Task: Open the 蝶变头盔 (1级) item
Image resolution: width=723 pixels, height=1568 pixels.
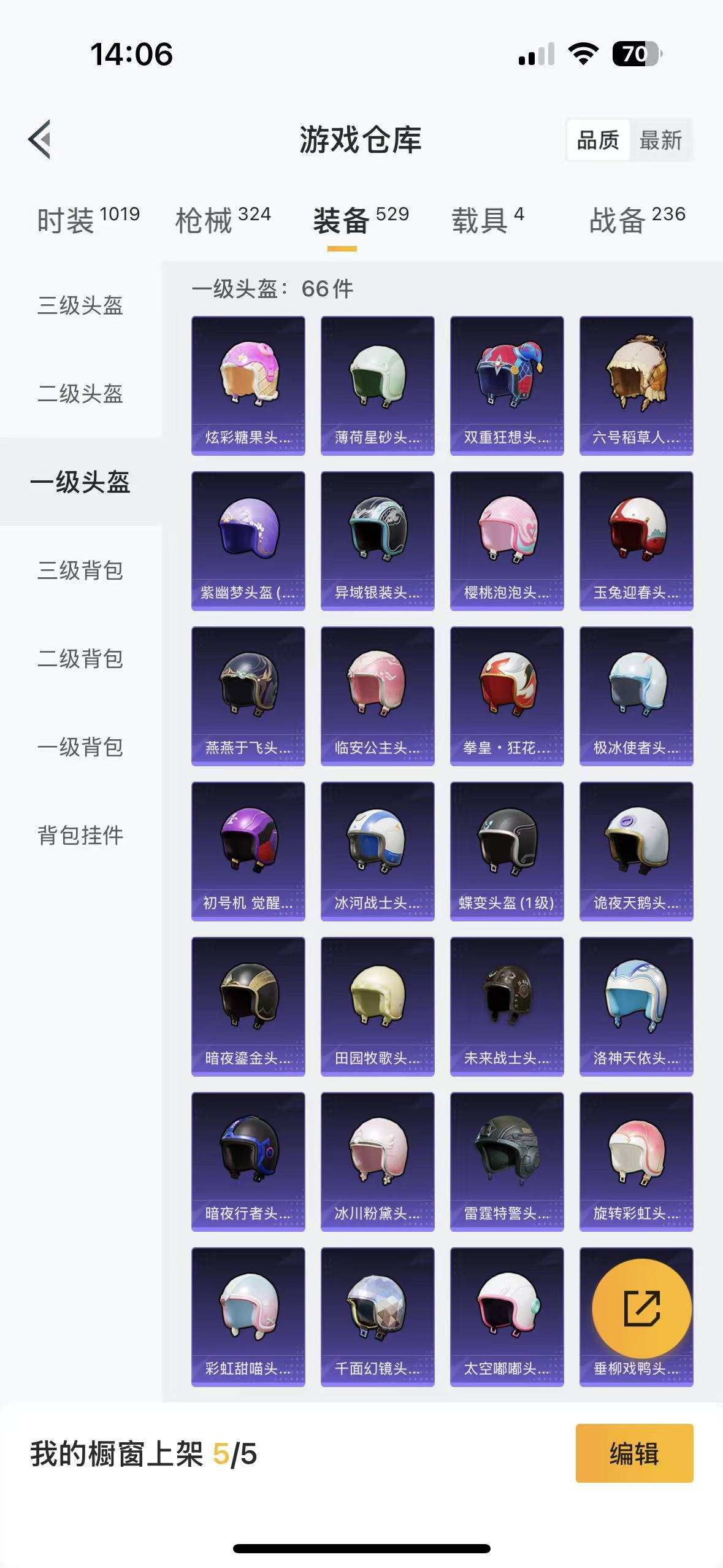Action: [507, 851]
